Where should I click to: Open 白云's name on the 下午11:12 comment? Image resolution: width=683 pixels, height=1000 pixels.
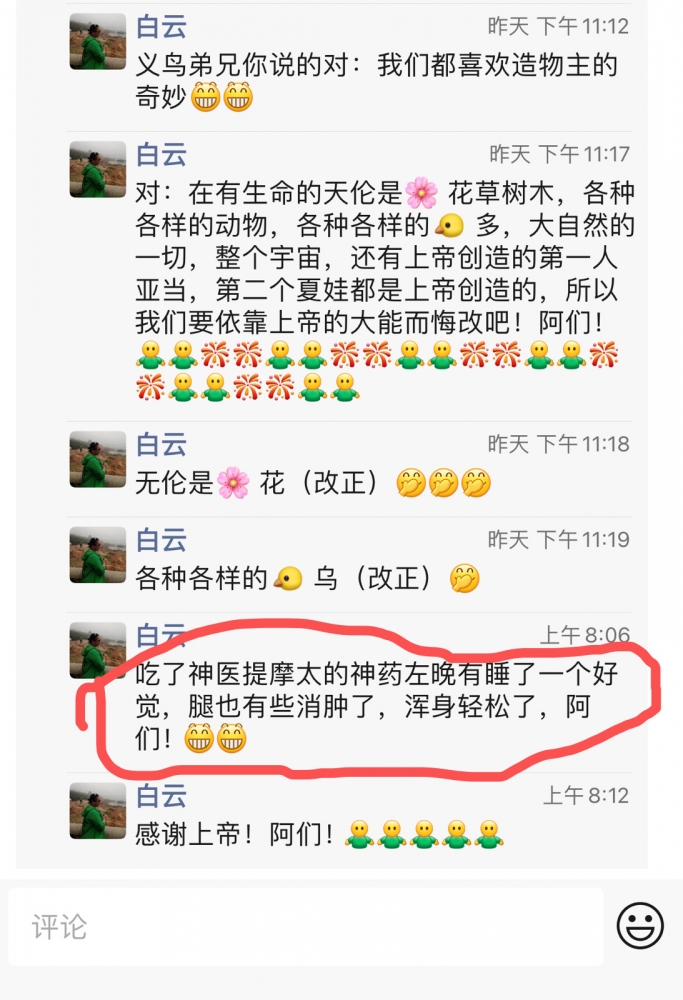pyautogui.click(x=161, y=26)
